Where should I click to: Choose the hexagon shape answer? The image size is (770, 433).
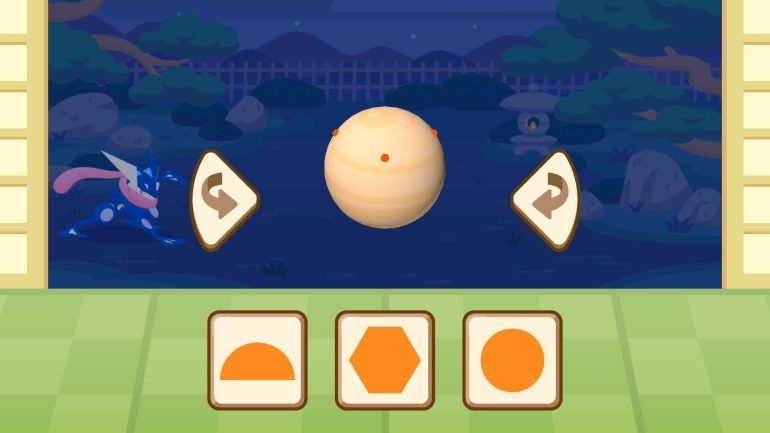coord(385,360)
